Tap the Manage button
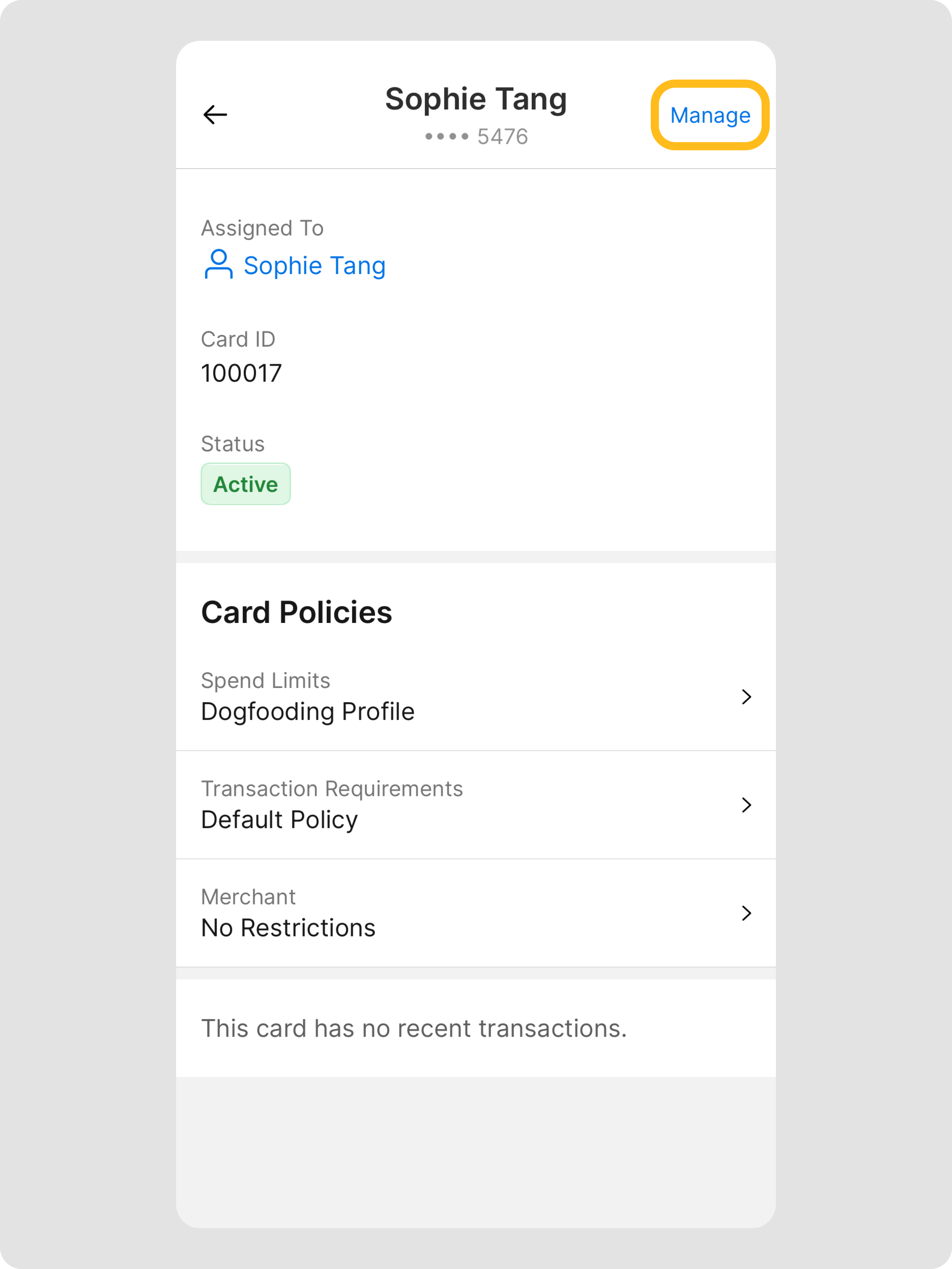Viewport: 952px width, 1269px height. pos(710,115)
